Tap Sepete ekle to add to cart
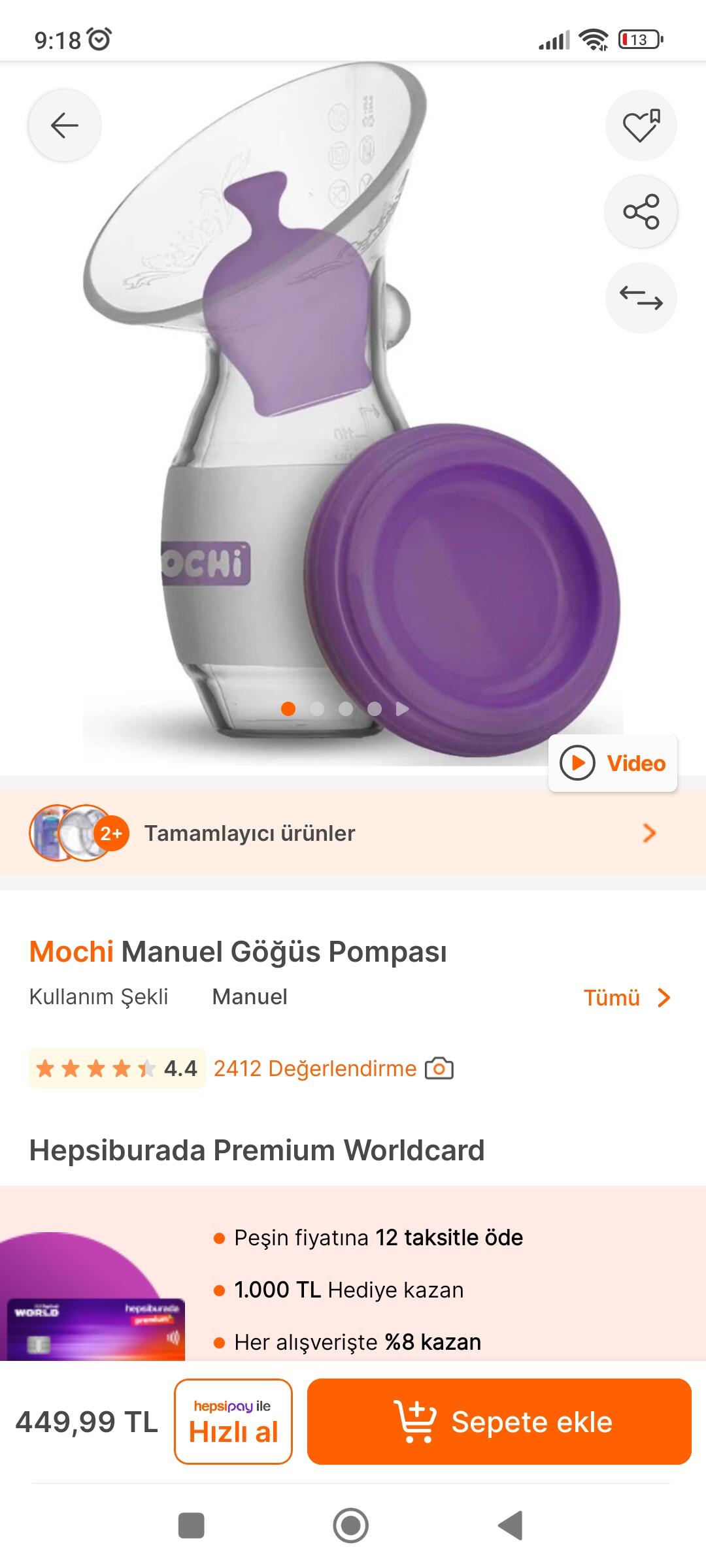Image resolution: width=706 pixels, height=1568 pixels. coord(499,1422)
